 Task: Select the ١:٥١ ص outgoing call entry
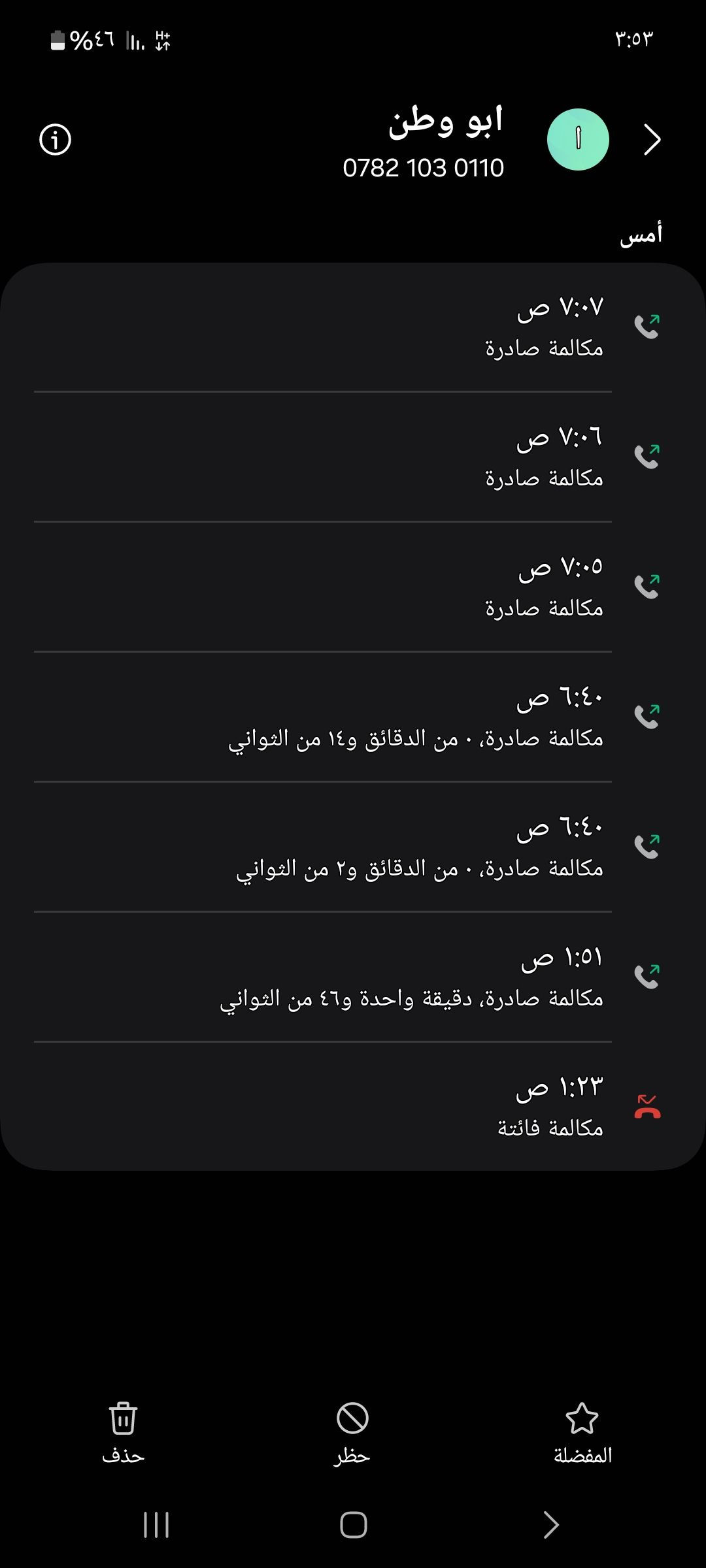353,977
